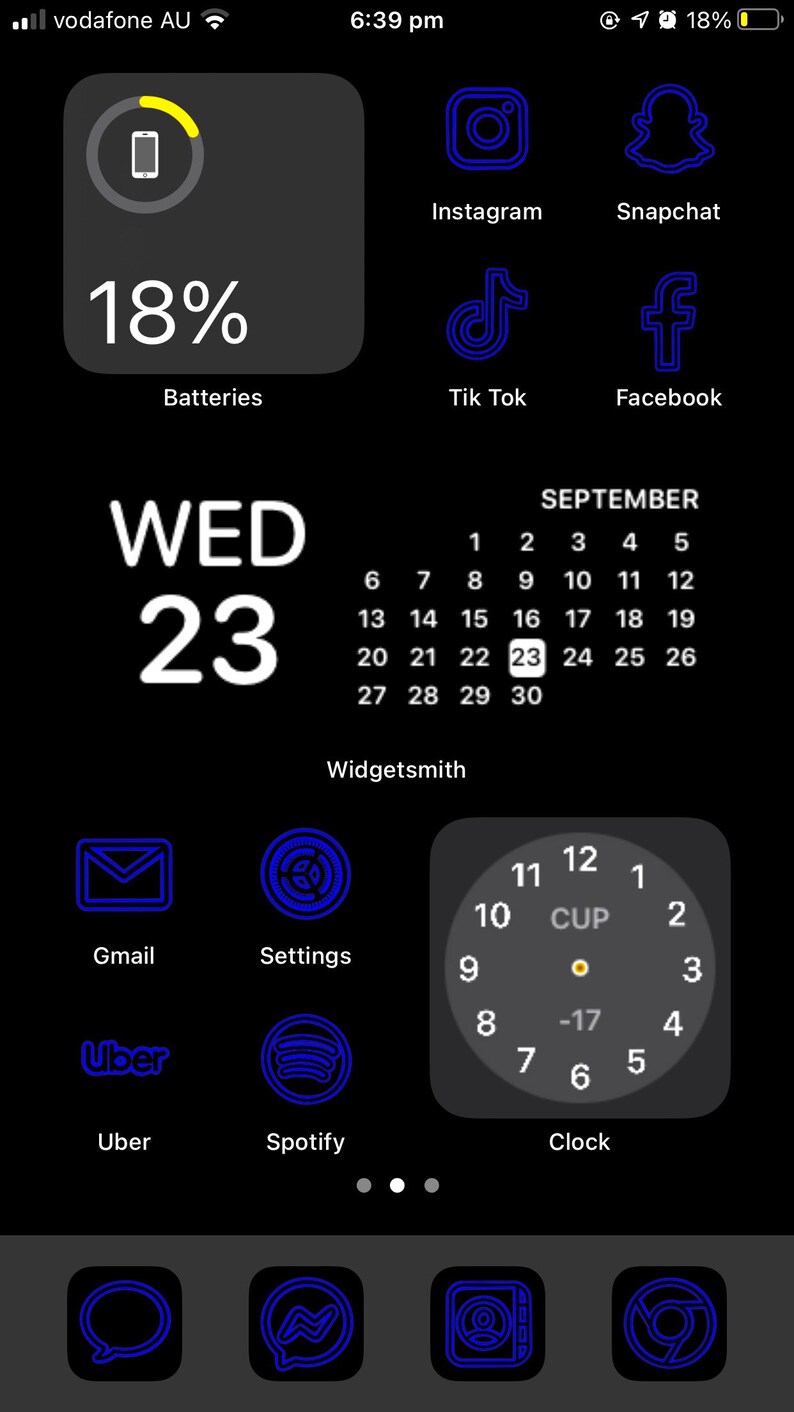Image resolution: width=794 pixels, height=1412 pixels.
Task: Open Gmail
Action: 124,874
